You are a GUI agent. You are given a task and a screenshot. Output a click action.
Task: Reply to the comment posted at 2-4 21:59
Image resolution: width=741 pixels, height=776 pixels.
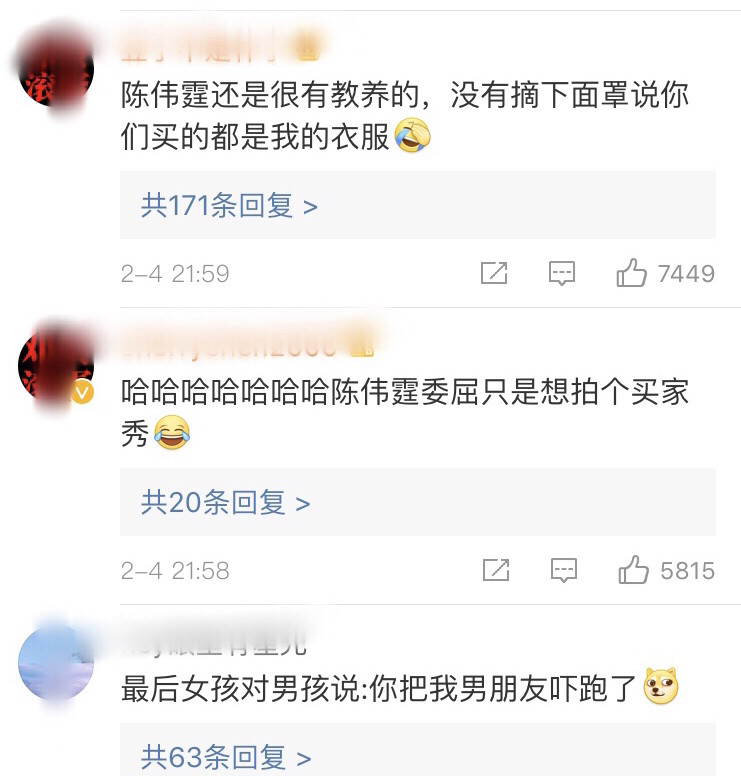coord(563,273)
